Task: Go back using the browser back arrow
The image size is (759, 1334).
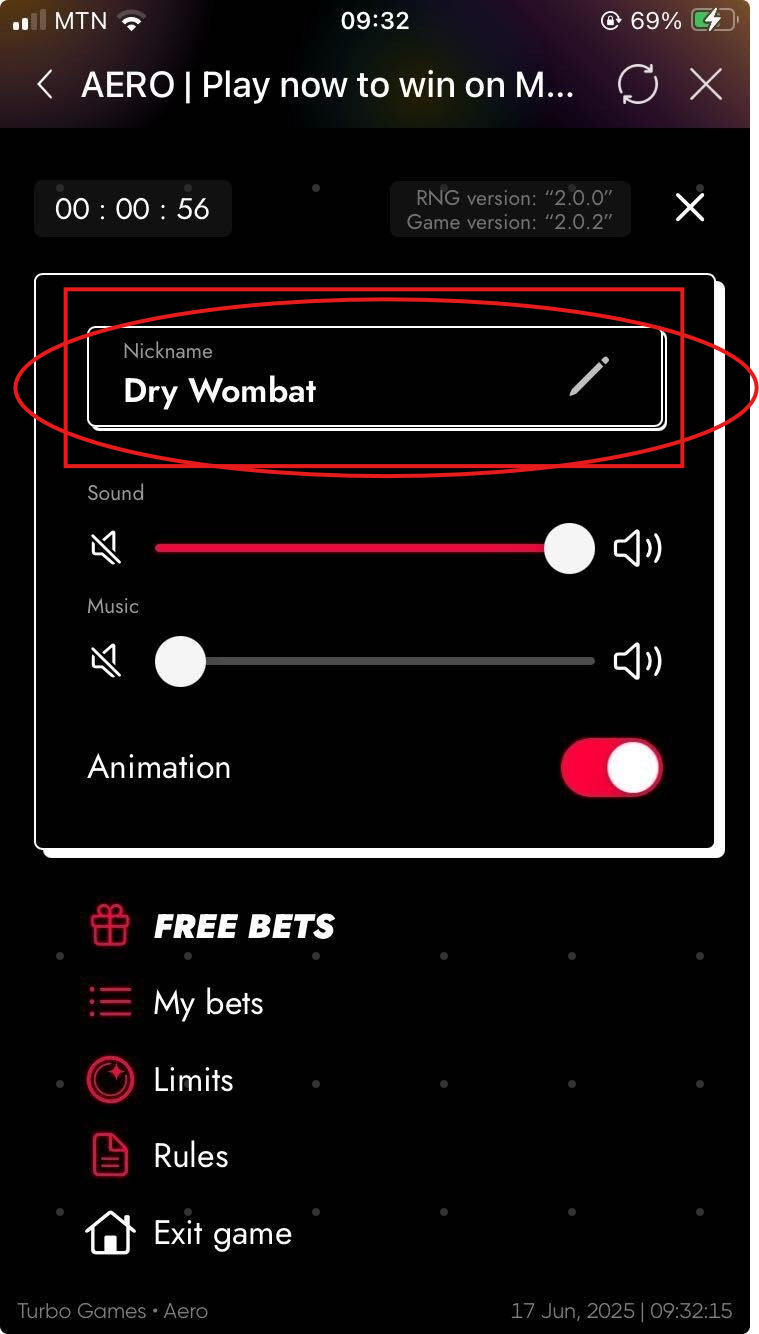Action: click(x=44, y=85)
